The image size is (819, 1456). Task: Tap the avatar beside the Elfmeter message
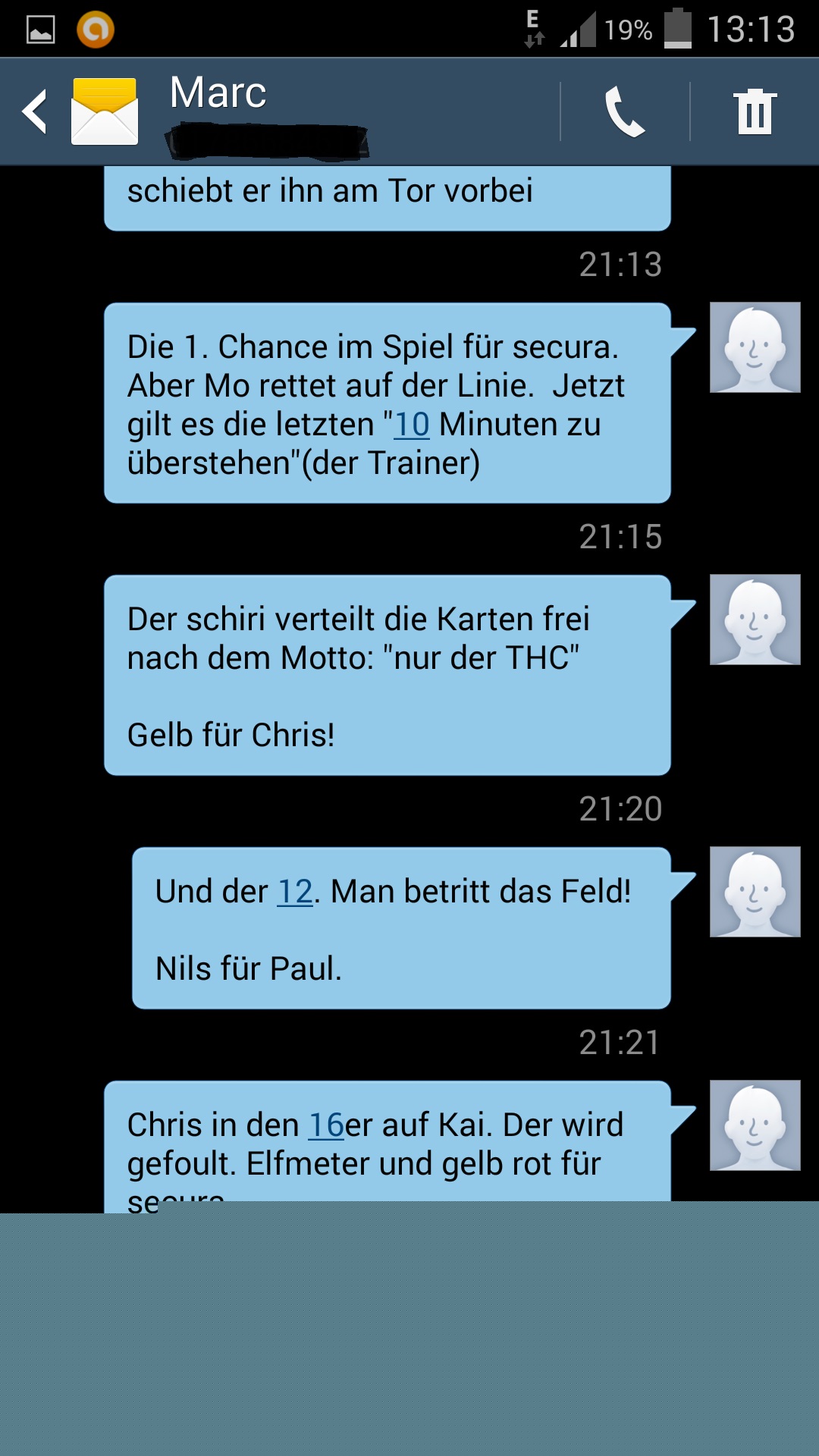tap(755, 1125)
